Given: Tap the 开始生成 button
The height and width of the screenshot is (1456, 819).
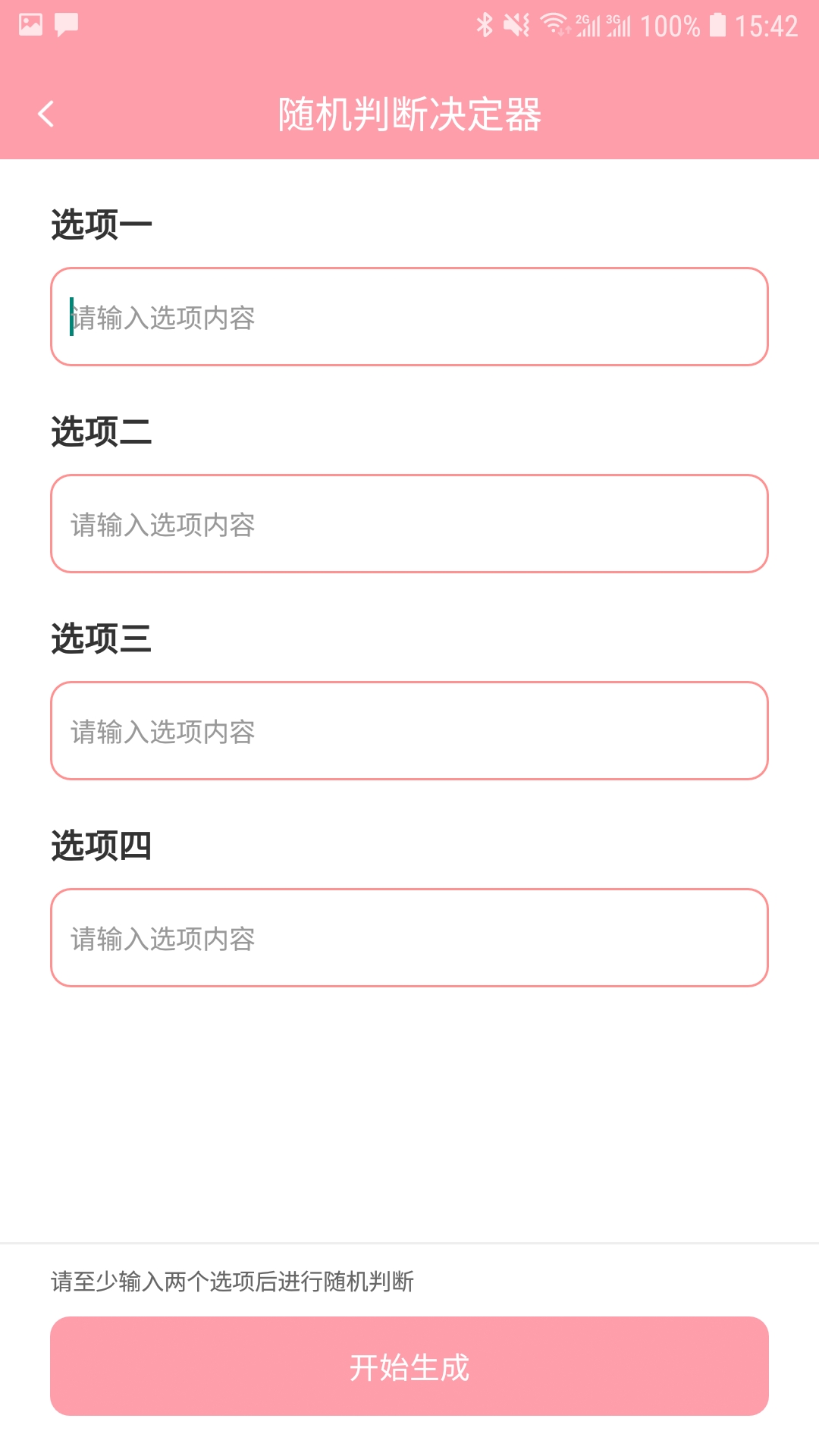Looking at the screenshot, I should pyautogui.click(x=409, y=1366).
